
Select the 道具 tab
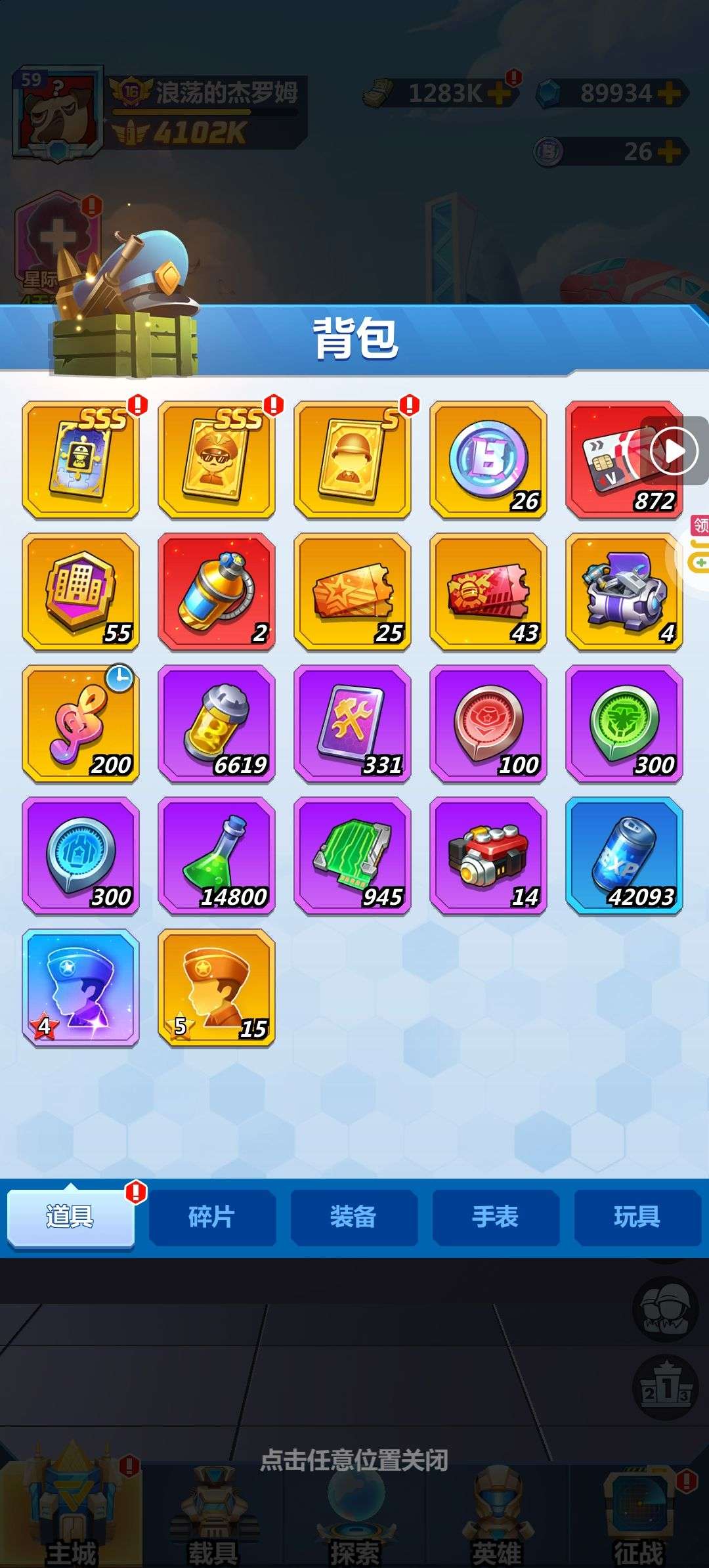[x=71, y=1216]
